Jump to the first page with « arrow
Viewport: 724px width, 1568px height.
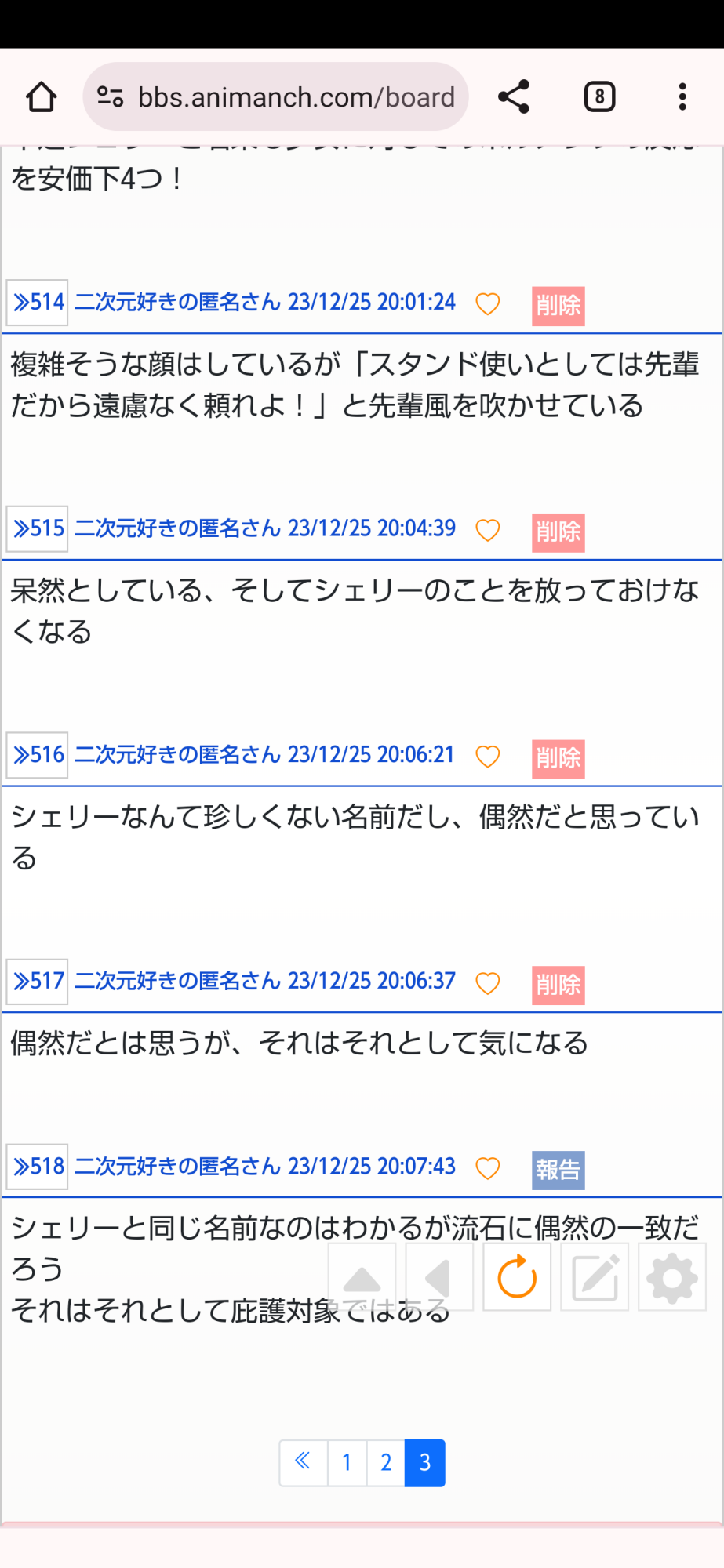[303, 1463]
